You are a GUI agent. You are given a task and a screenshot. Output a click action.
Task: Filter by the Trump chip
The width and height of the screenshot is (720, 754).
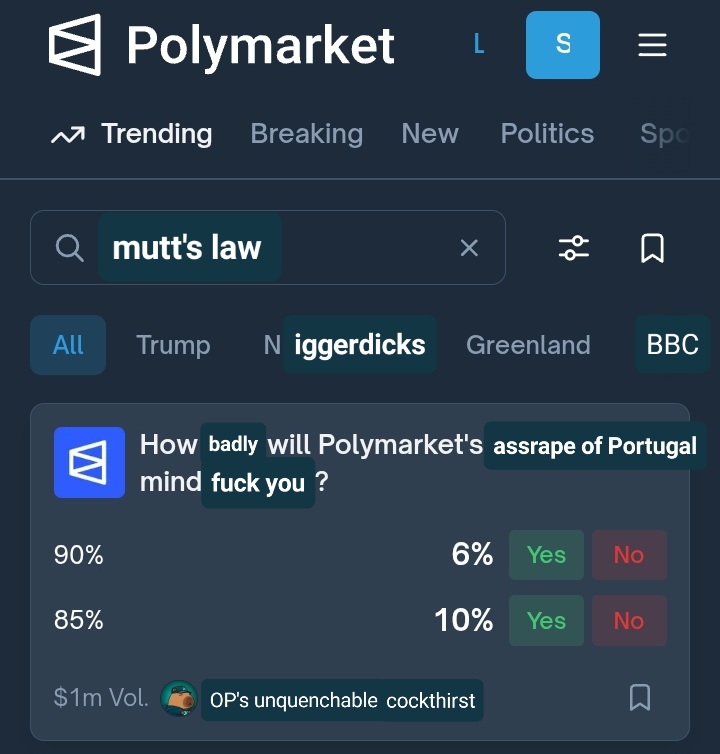[173, 345]
